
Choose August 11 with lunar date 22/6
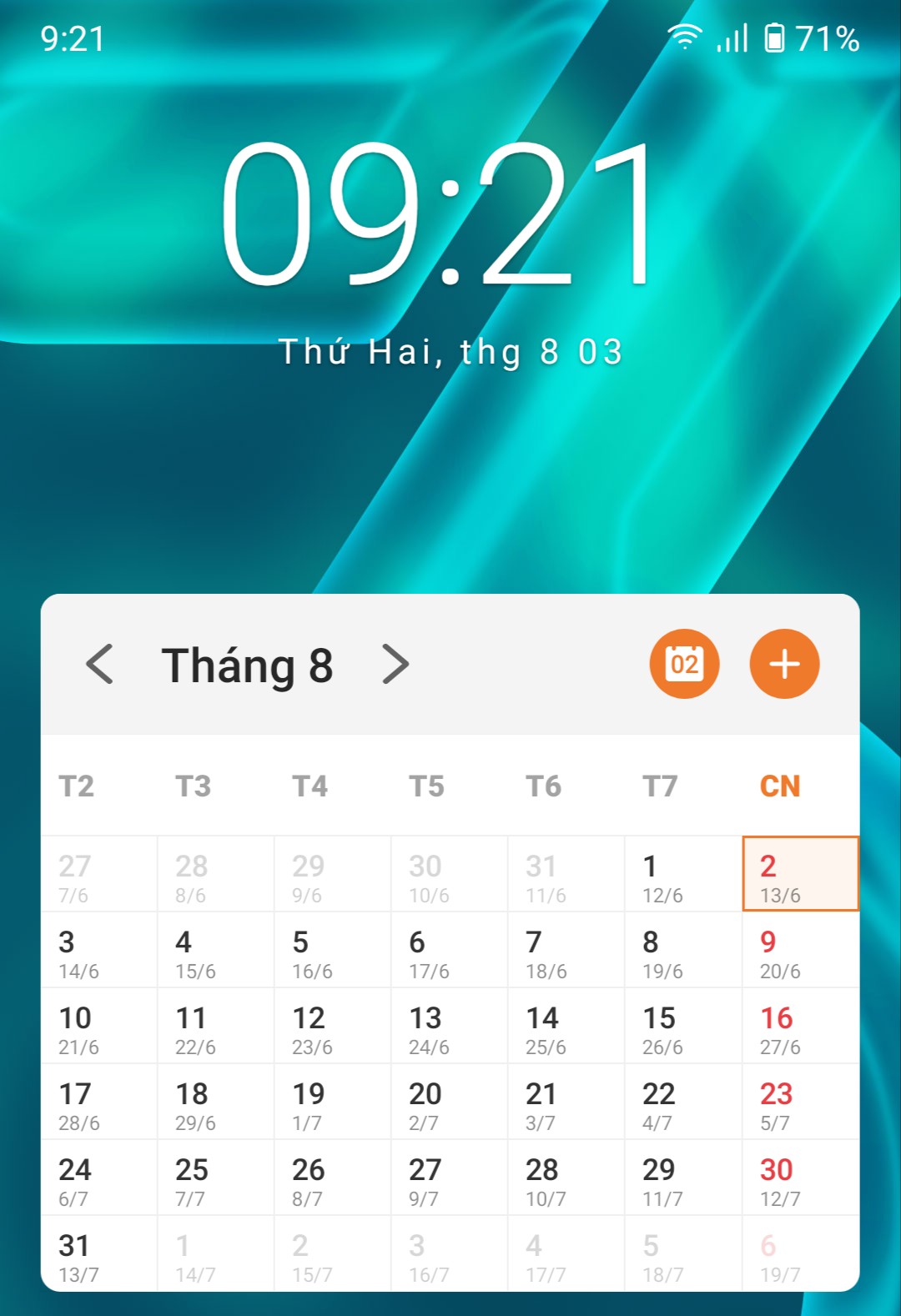pos(215,1027)
